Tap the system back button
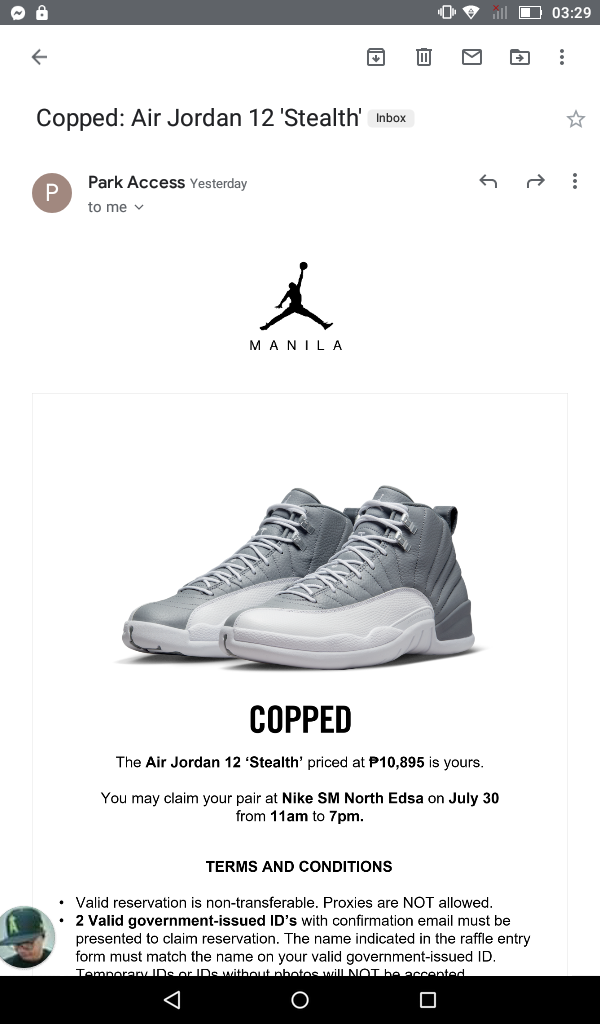 point(172,1000)
